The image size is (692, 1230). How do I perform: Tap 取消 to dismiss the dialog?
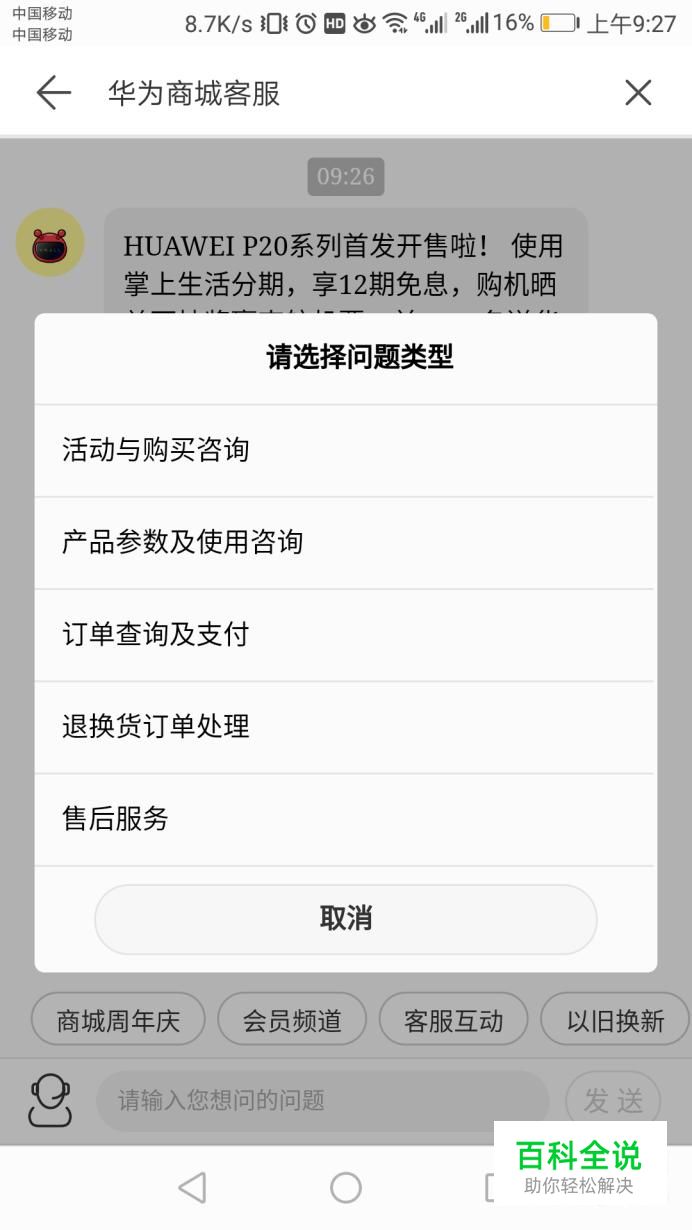coord(346,919)
